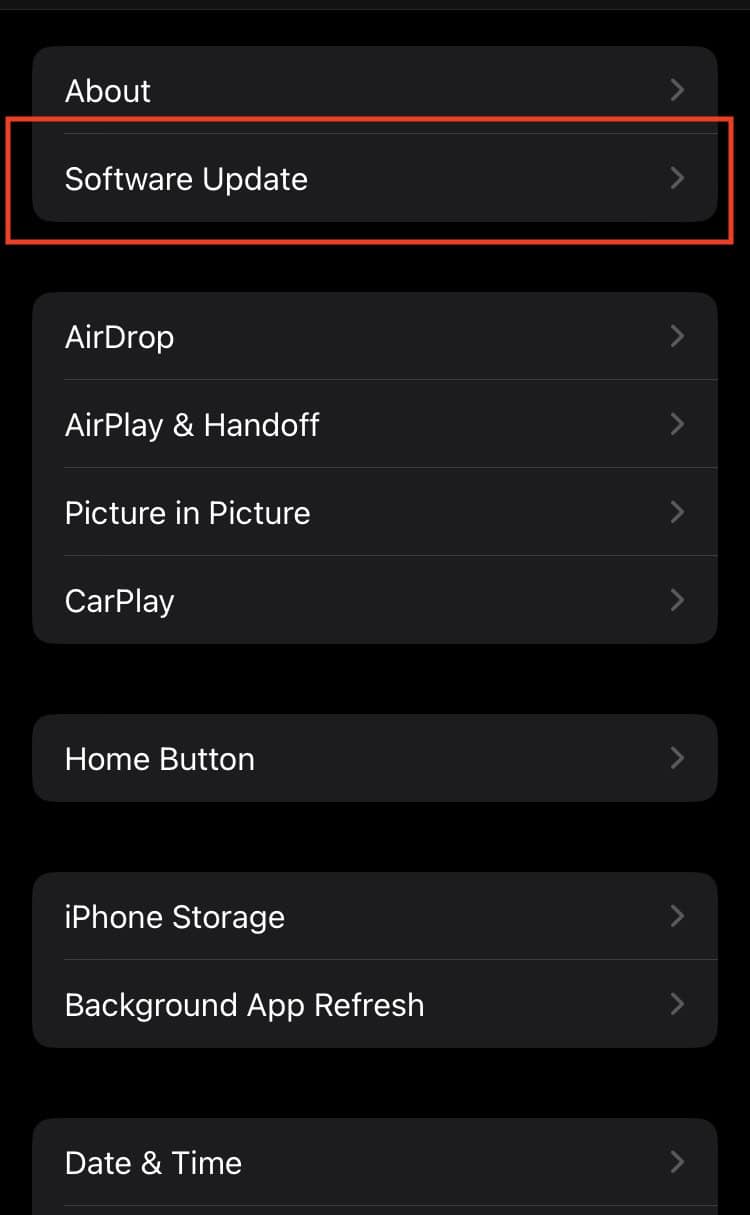Open Picture in Picture settings
The image size is (750, 1215).
point(374,513)
